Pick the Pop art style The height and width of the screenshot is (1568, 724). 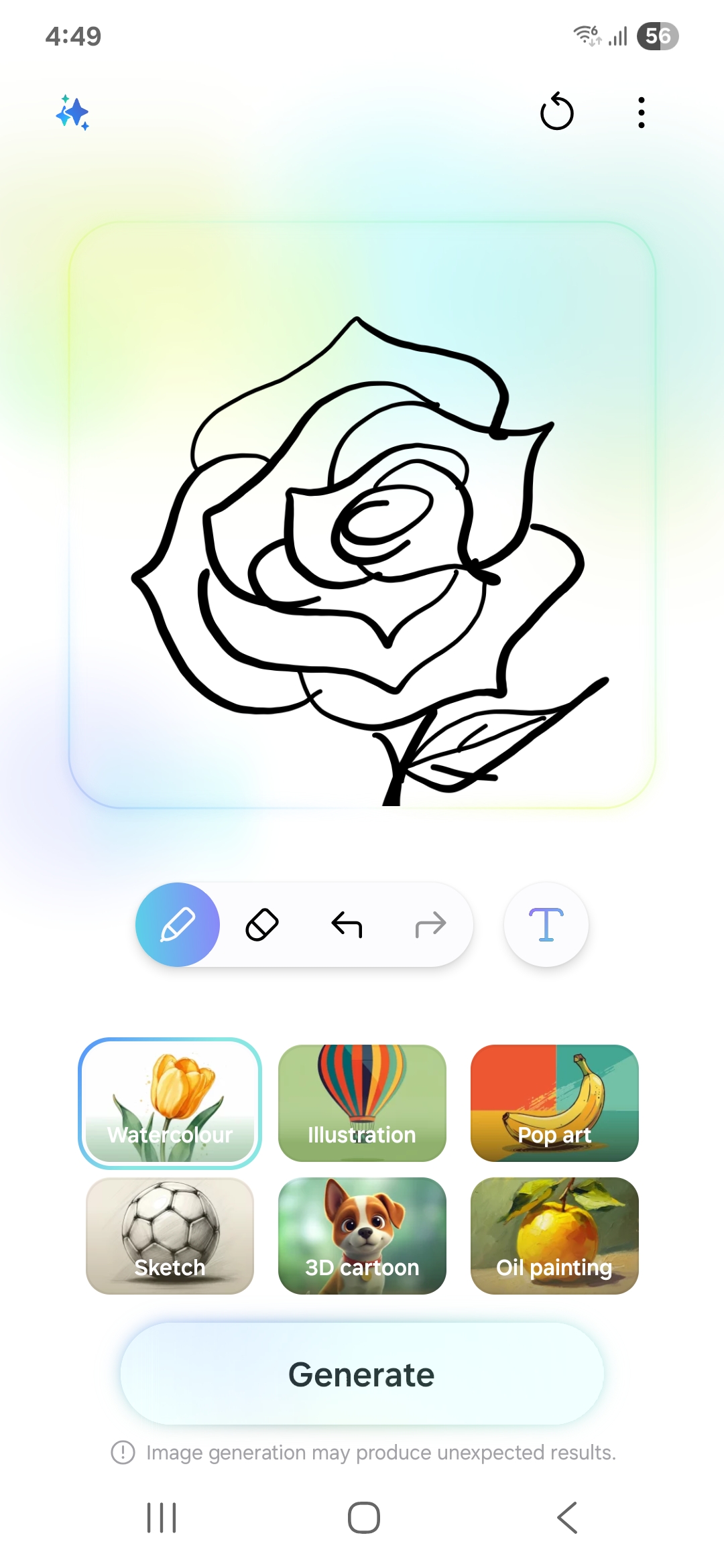pos(554,1103)
